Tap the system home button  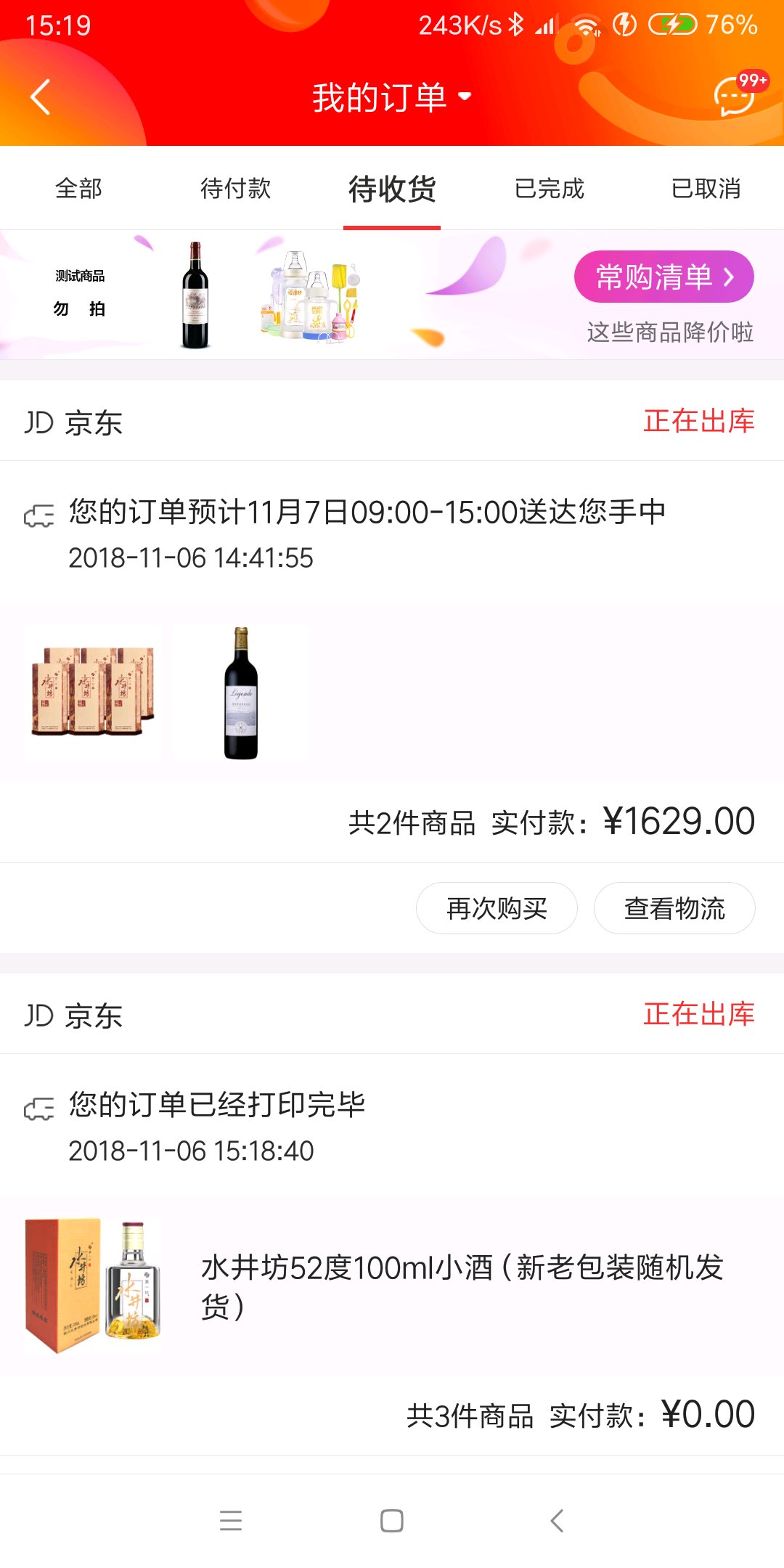[392, 1521]
